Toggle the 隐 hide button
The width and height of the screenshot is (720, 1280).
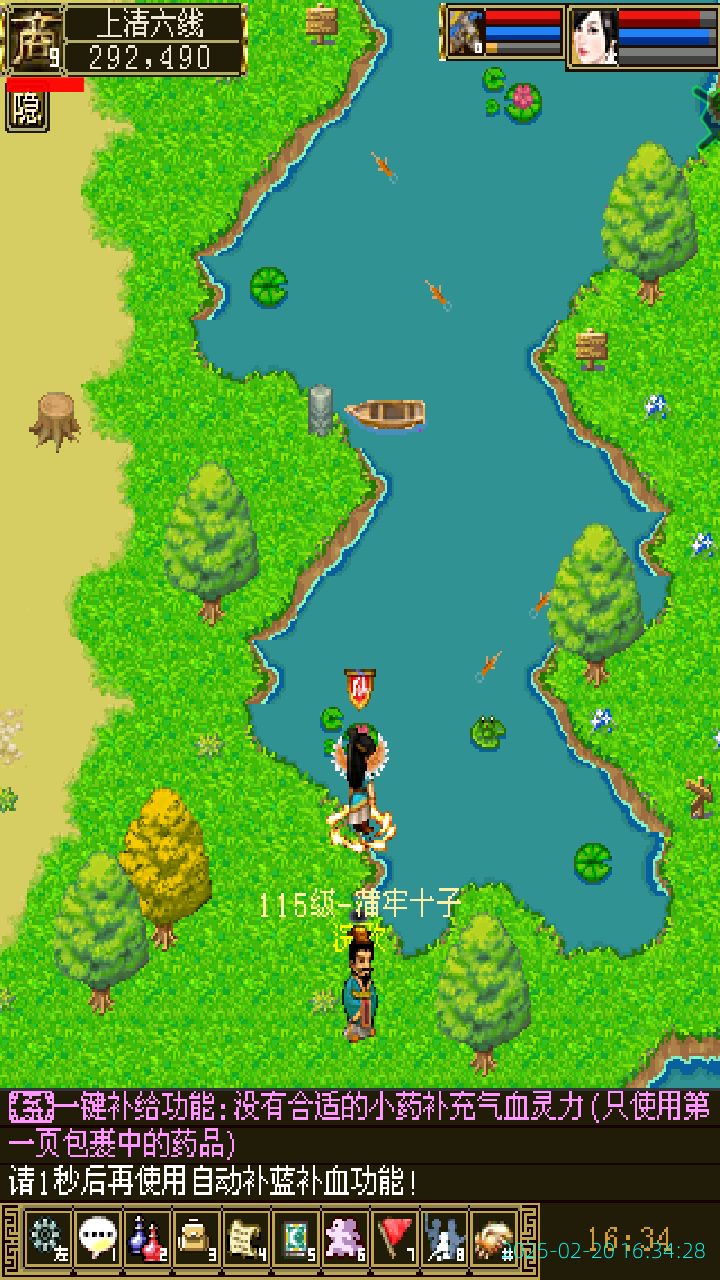27,110
